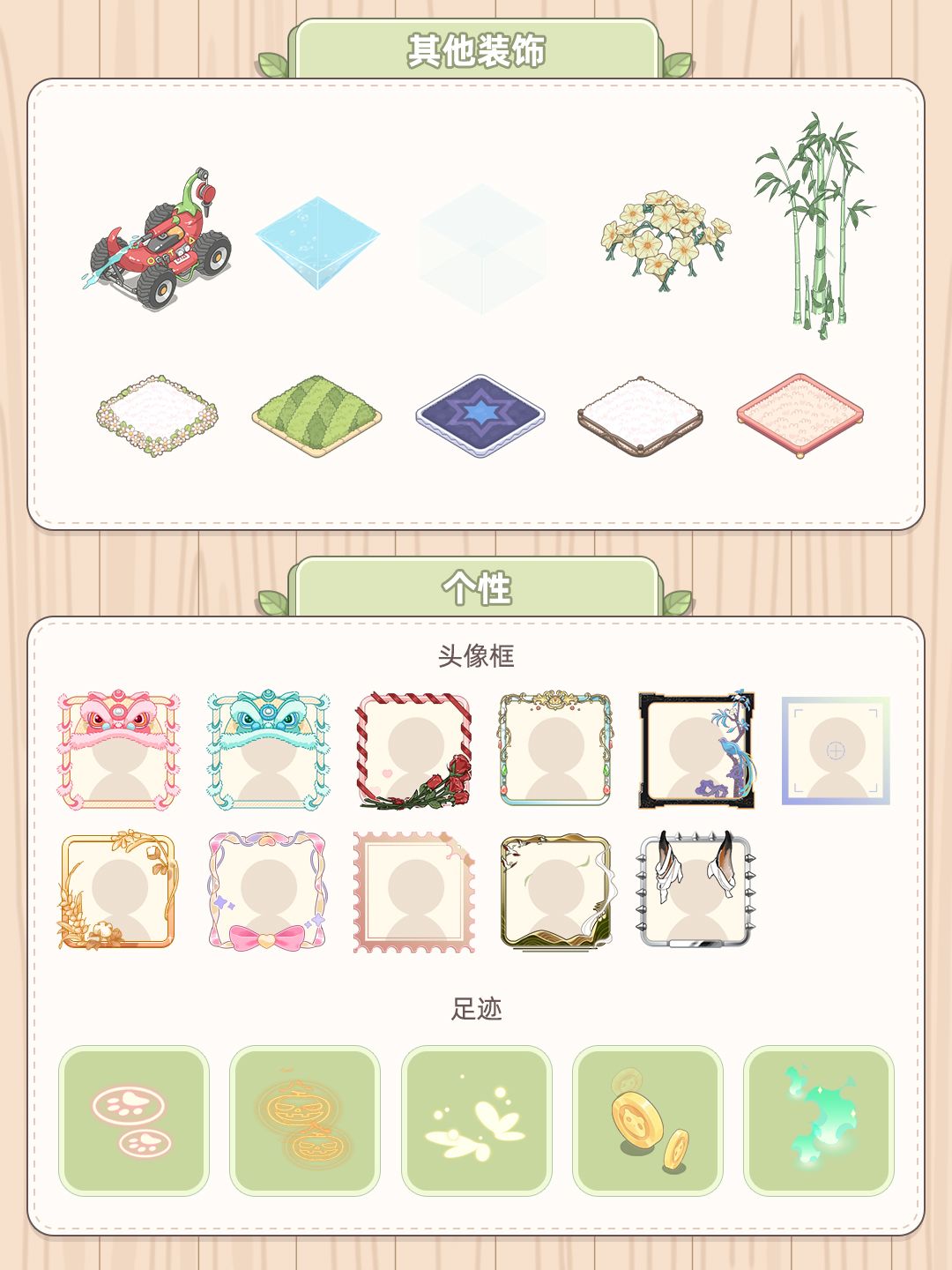Choose the green striped grass carpet
The height and width of the screenshot is (1270, 952).
click(313, 415)
